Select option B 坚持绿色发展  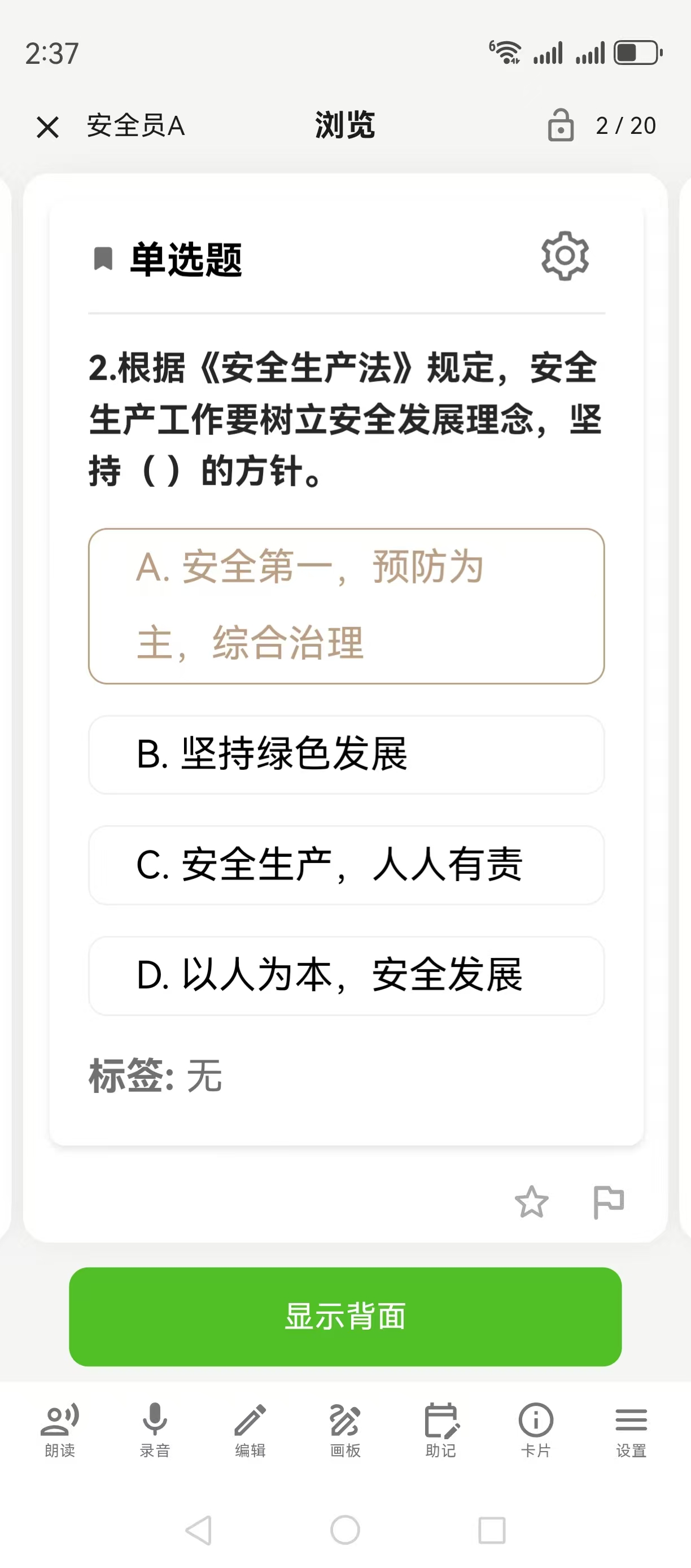tap(346, 754)
